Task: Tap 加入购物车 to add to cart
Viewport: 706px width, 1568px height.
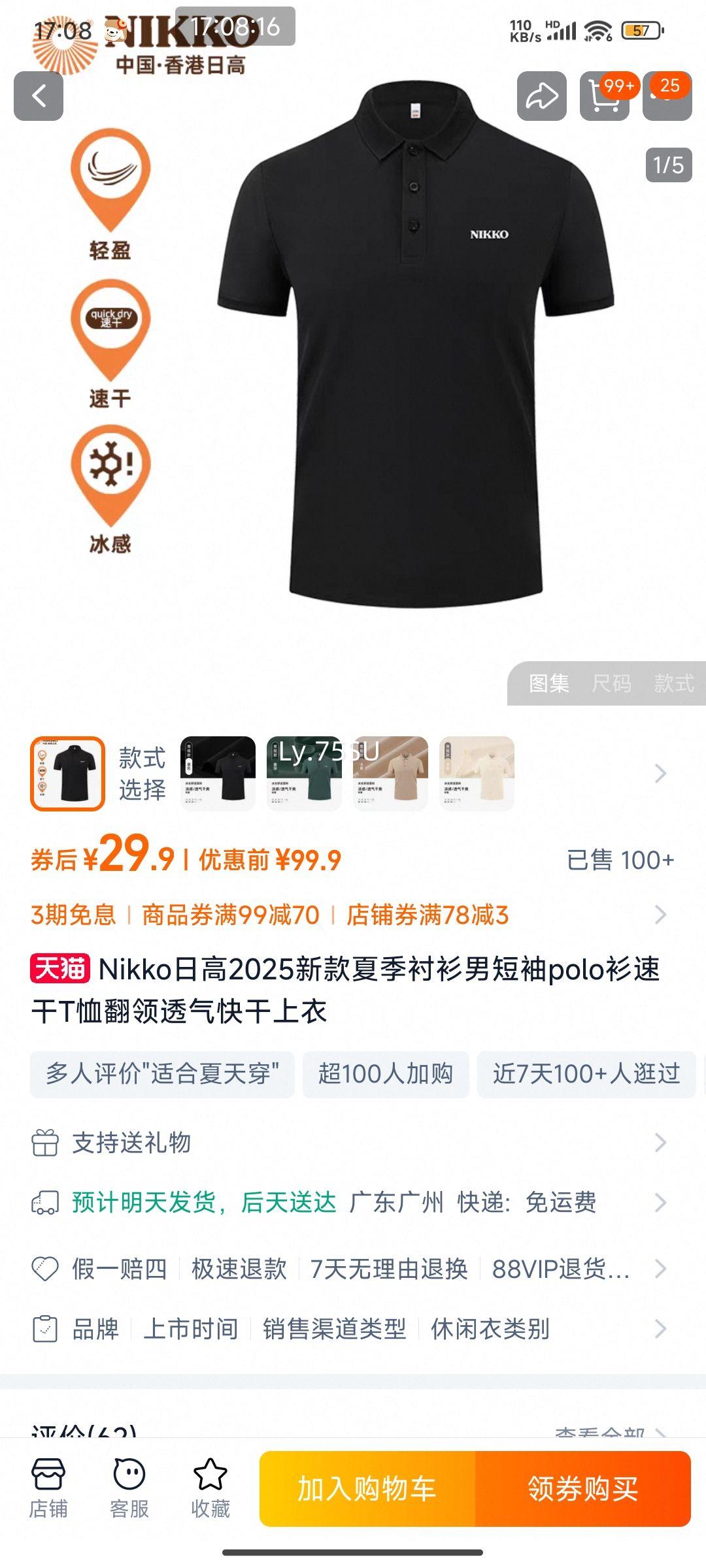Action: click(x=367, y=1489)
